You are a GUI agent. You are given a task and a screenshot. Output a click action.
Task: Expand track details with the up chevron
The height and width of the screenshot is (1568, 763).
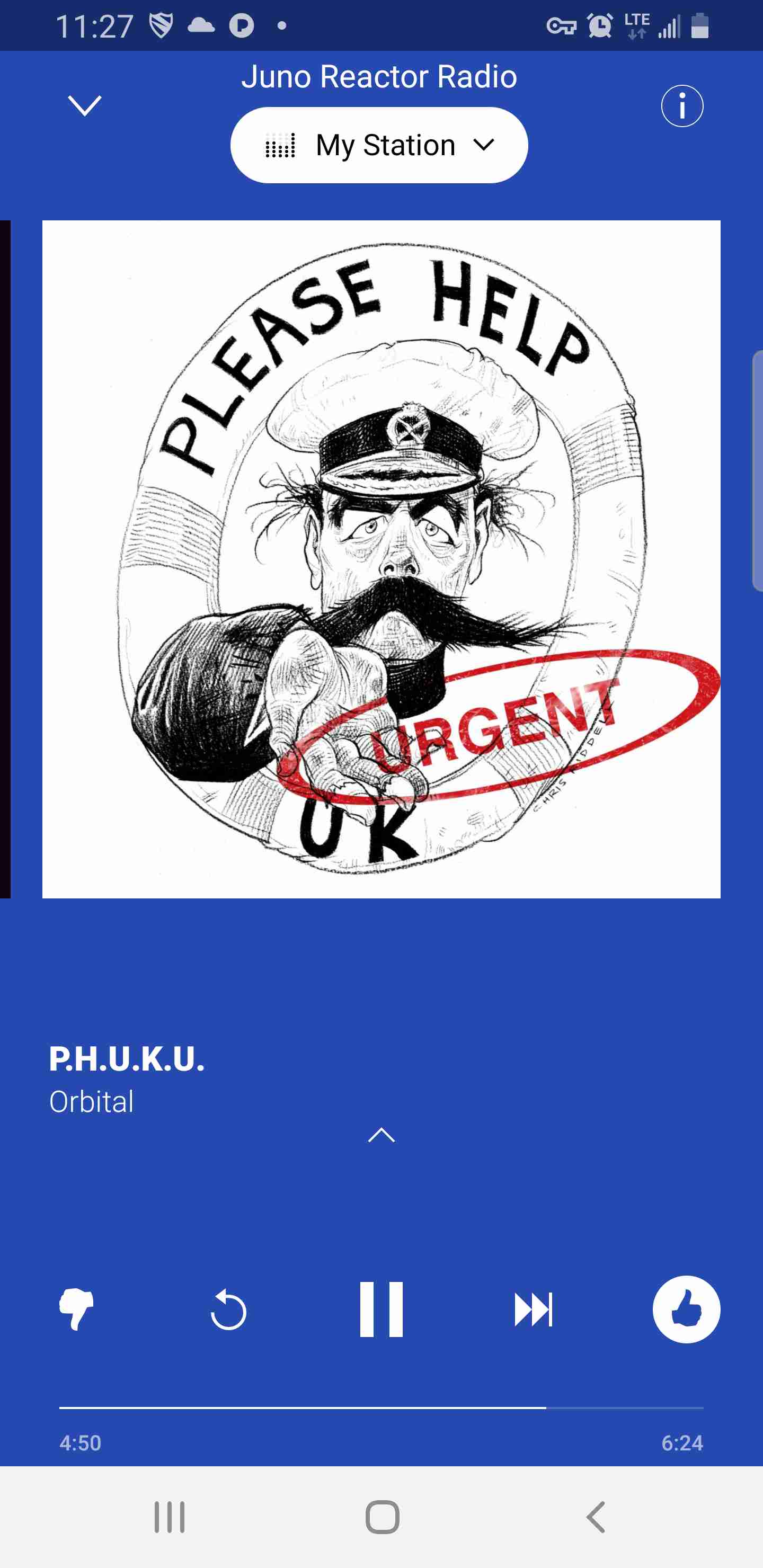381,1135
